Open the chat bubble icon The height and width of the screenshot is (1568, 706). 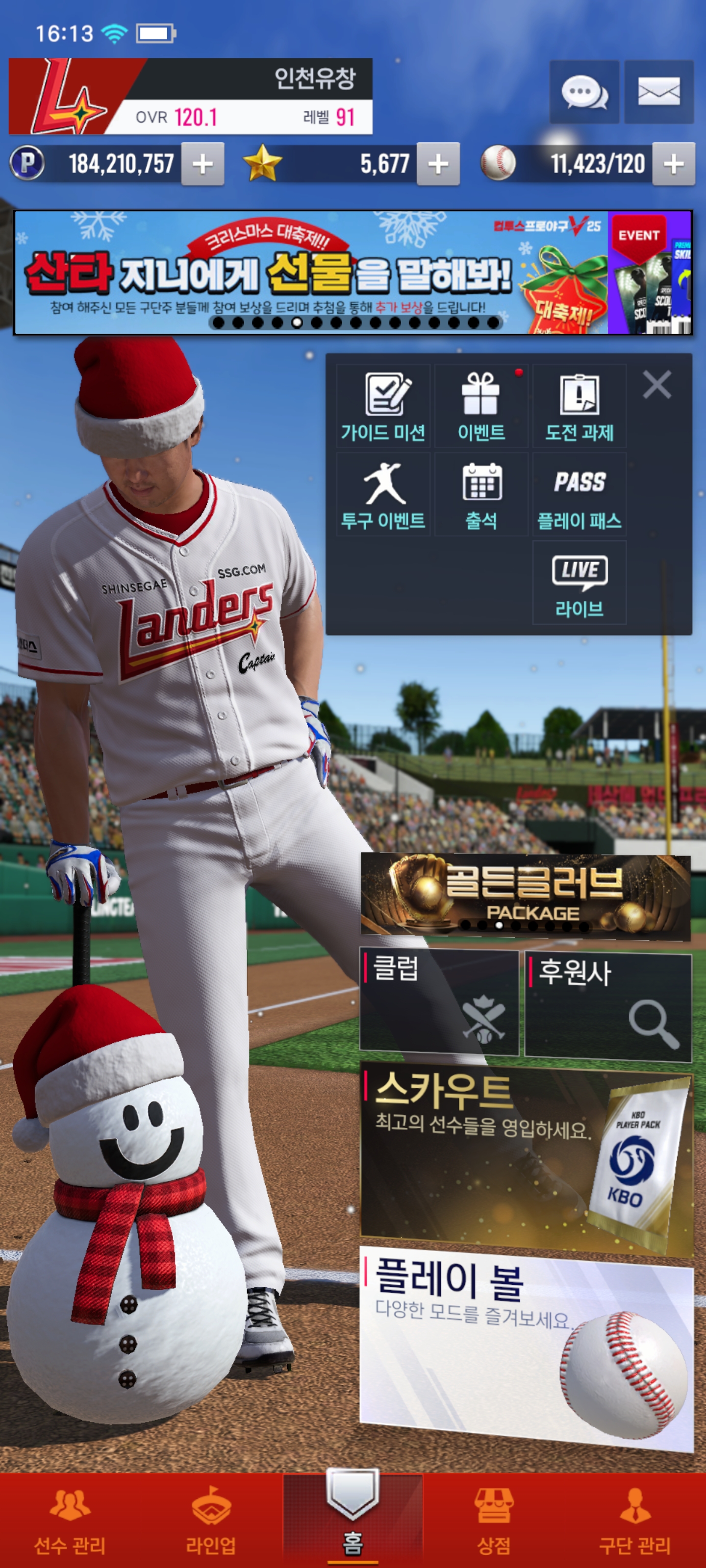[x=583, y=93]
